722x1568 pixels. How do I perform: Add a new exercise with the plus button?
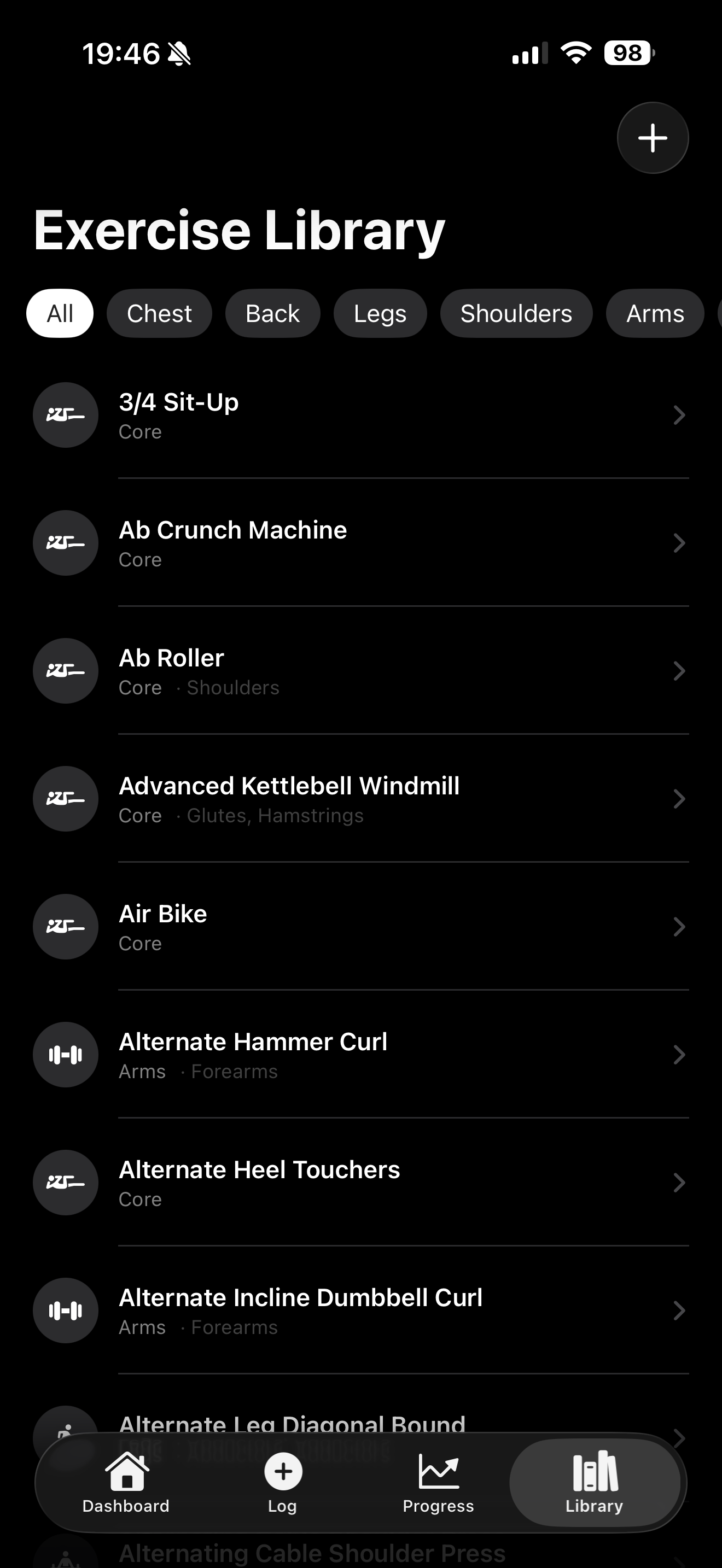(x=653, y=138)
